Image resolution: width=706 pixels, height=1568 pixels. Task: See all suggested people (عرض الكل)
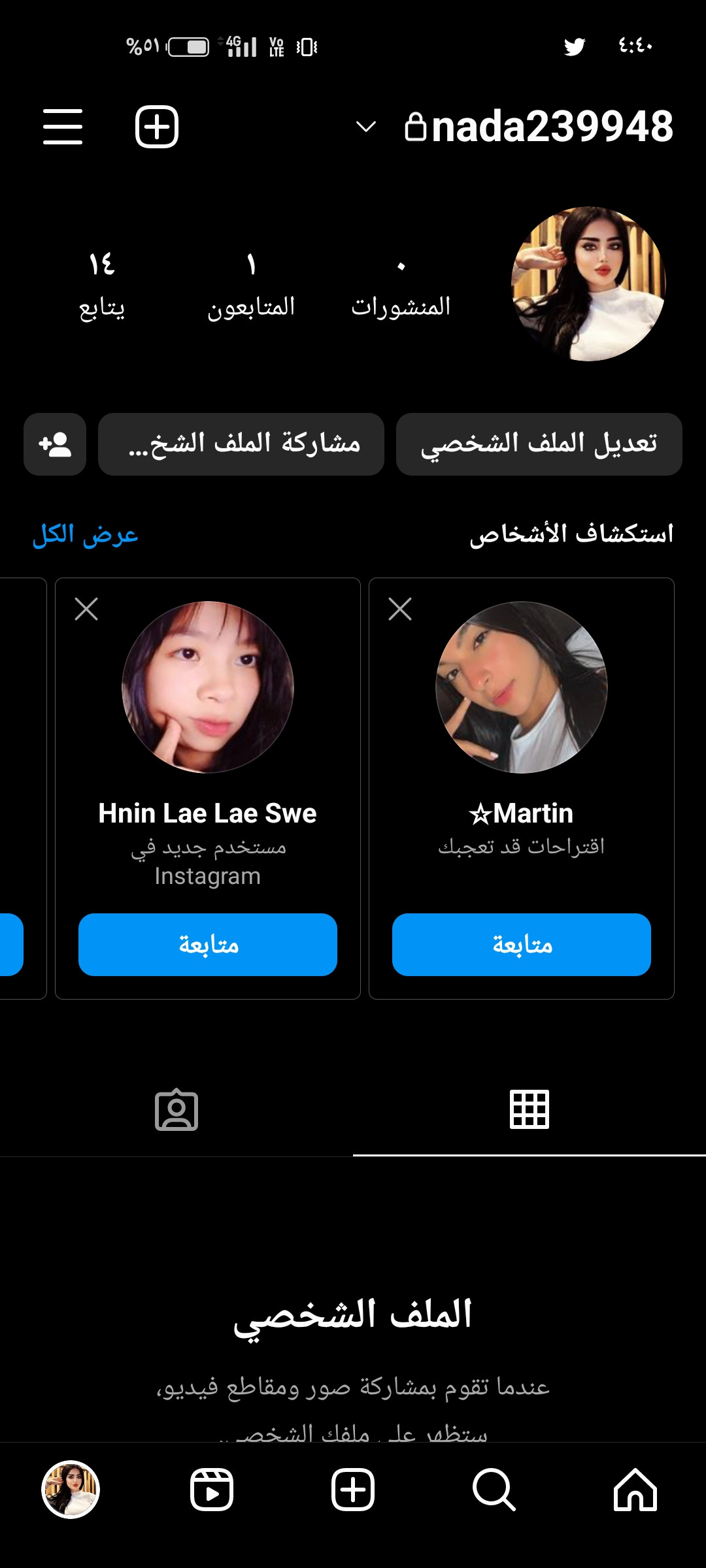86,534
